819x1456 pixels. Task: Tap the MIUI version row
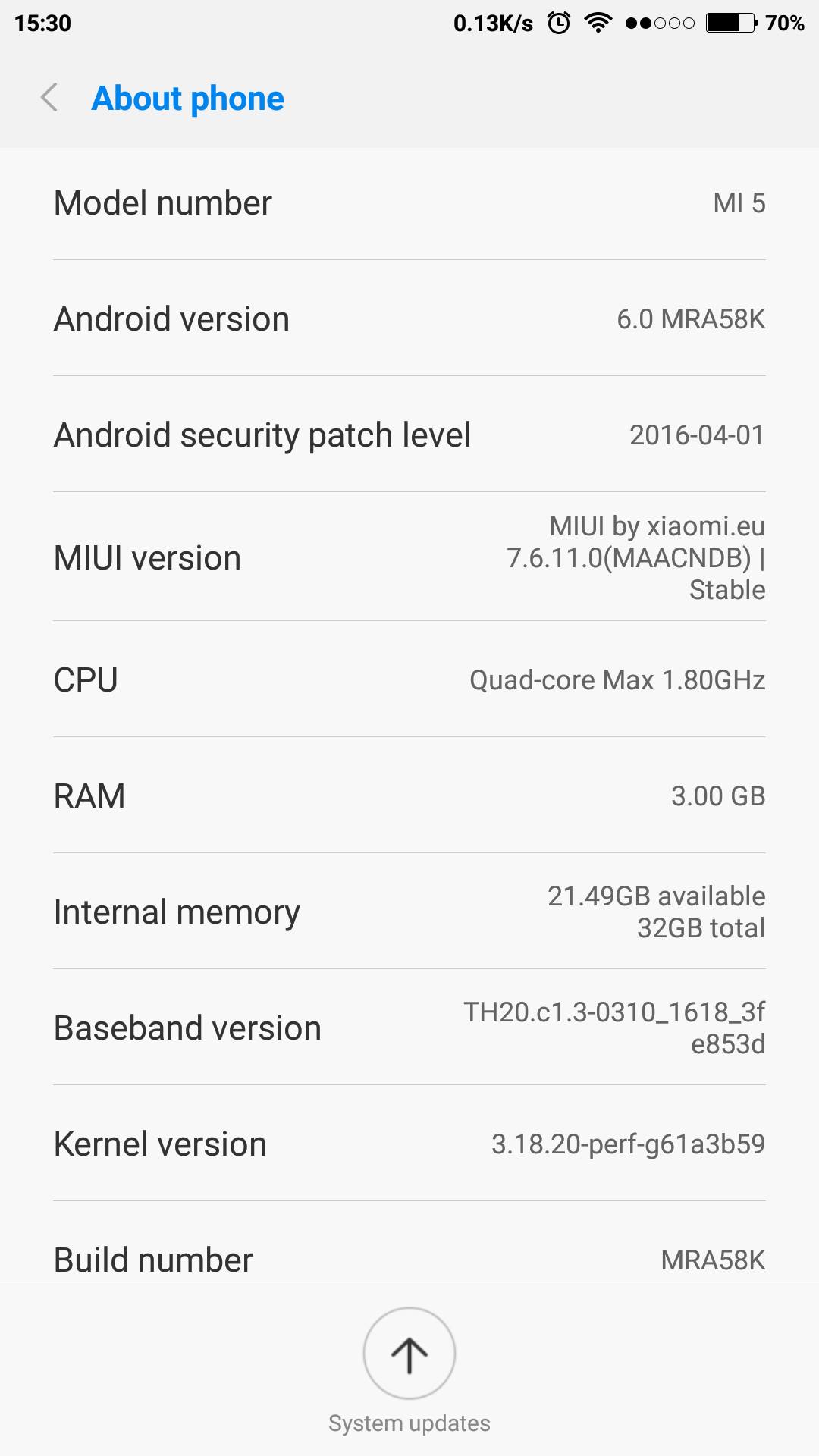(x=409, y=558)
